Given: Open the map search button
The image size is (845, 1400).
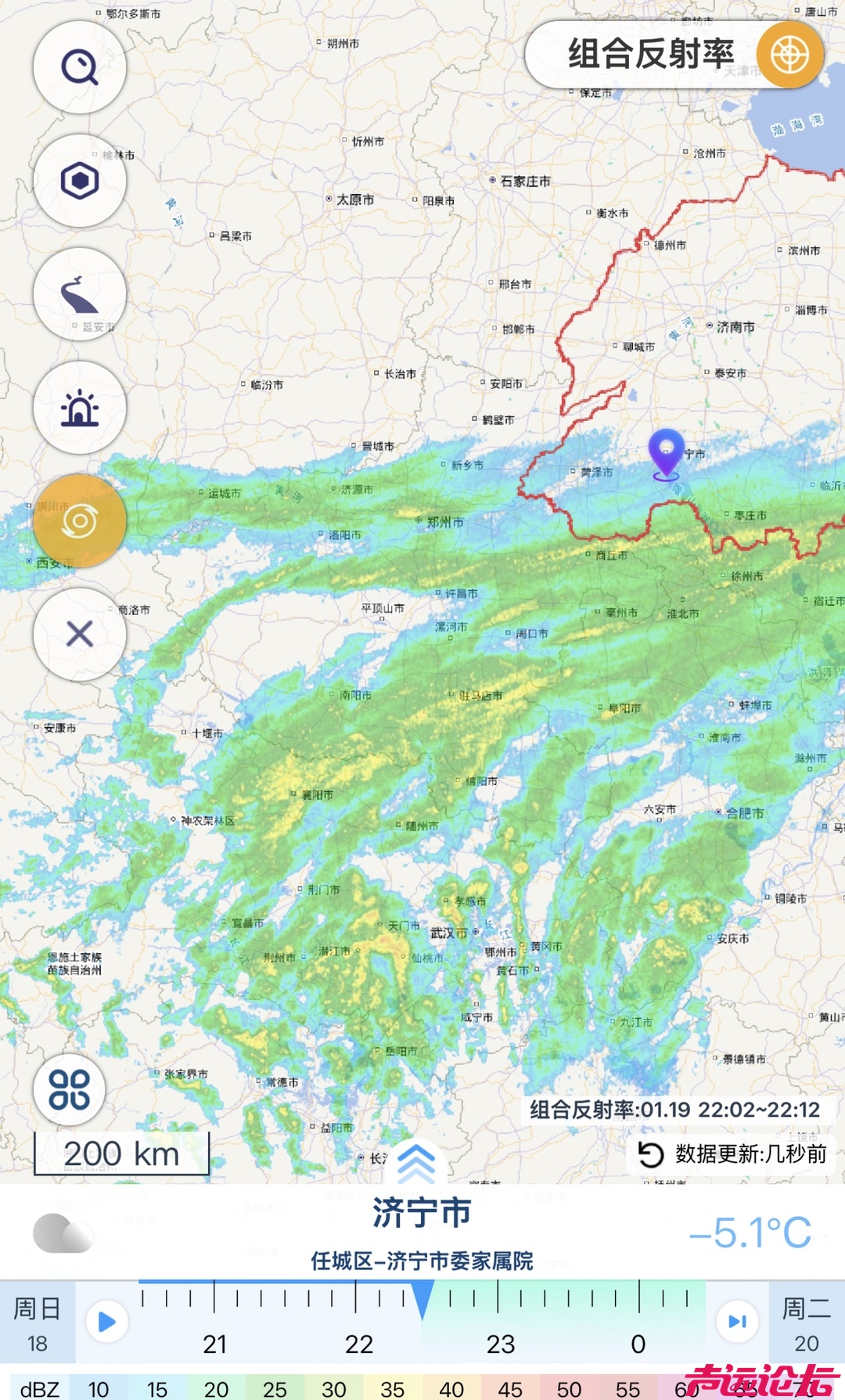Looking at the screenshot, I should pos(80,68).
